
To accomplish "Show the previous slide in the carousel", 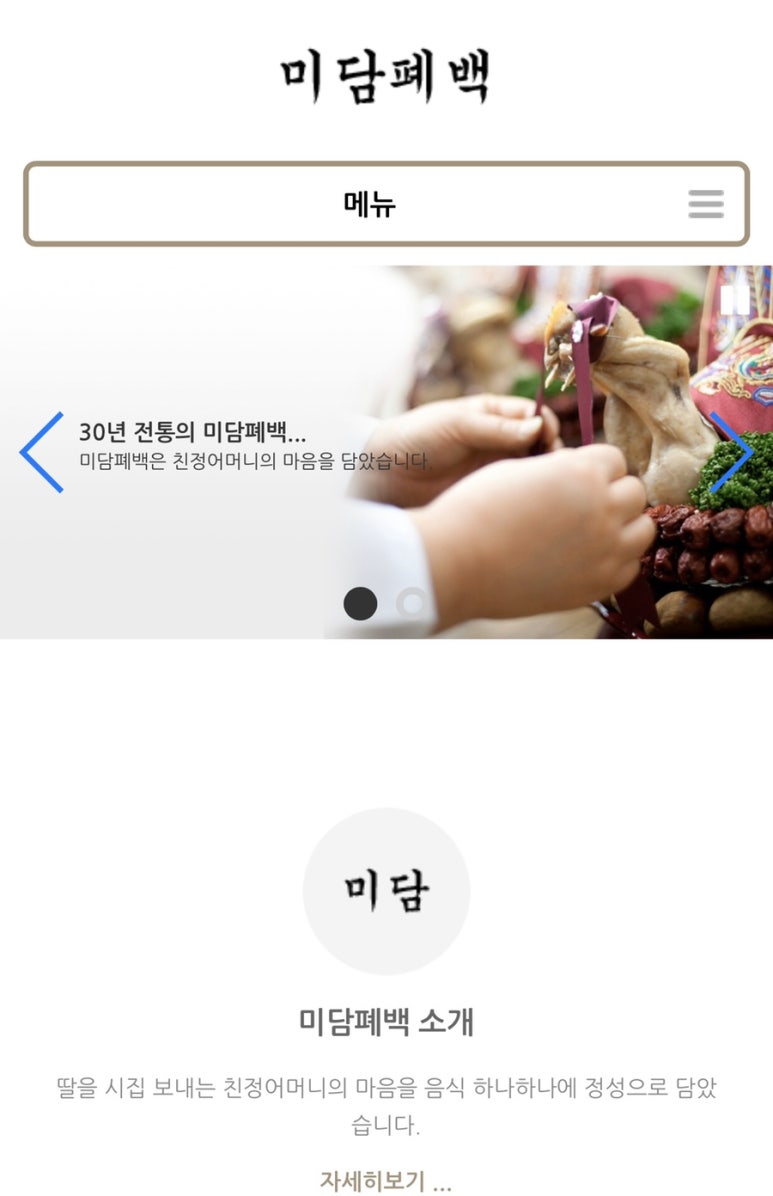I will (x=42, y=452).
